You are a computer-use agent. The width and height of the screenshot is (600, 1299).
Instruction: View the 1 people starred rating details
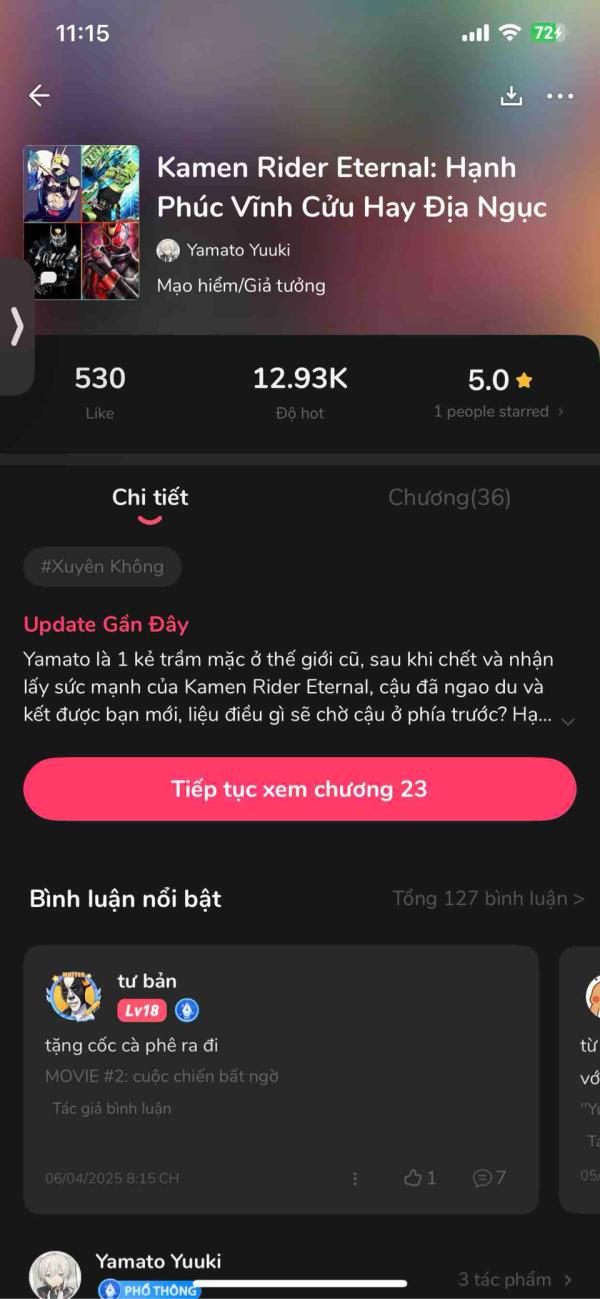(x=498, y=411)
